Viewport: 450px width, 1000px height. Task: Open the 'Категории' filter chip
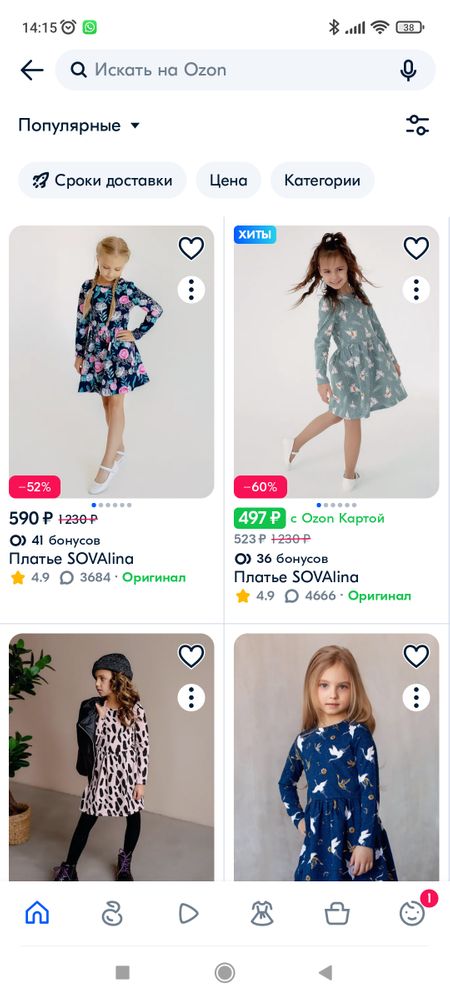pos(322,180)
